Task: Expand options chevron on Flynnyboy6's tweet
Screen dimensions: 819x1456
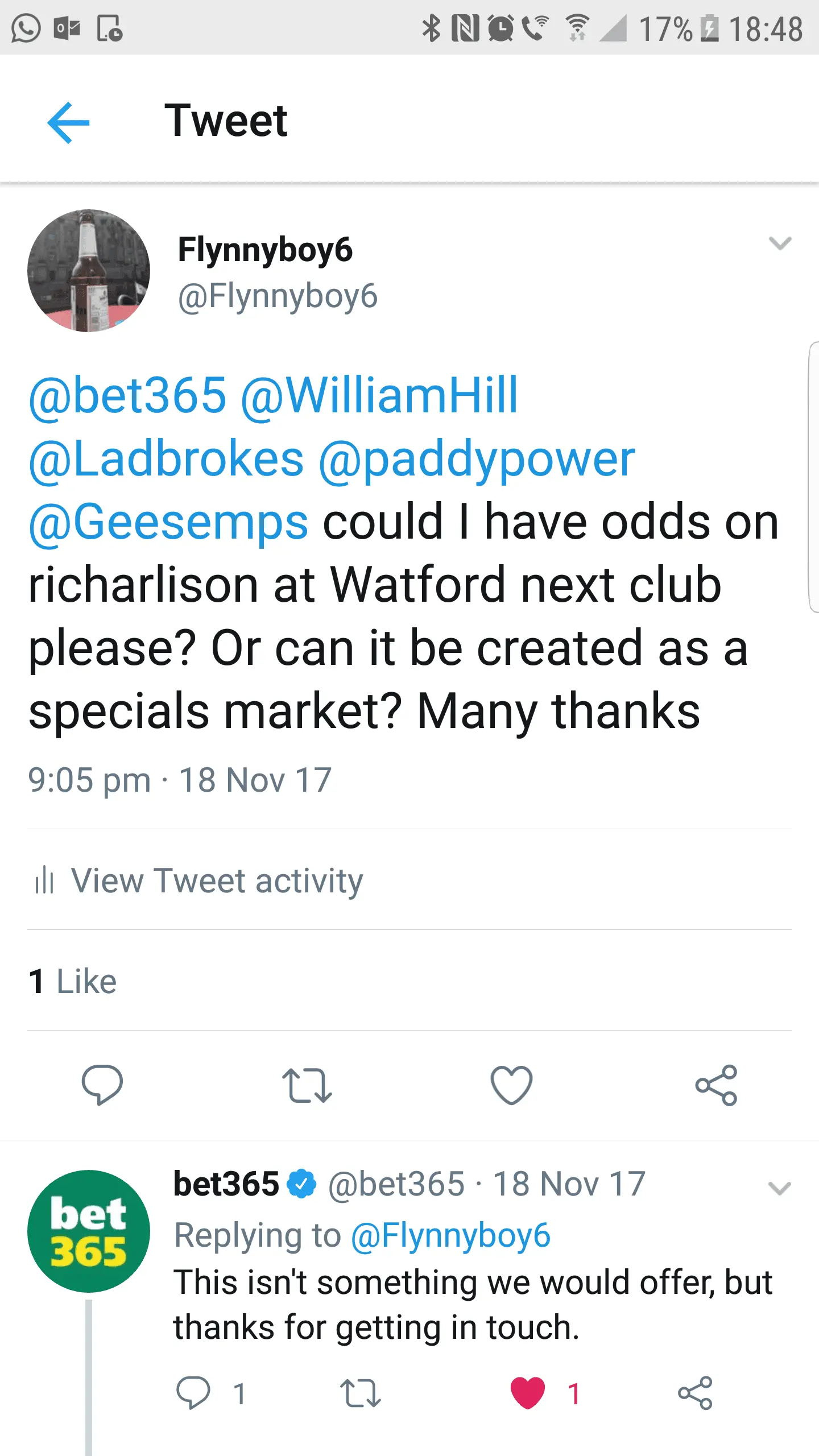Action: point(780,243)
